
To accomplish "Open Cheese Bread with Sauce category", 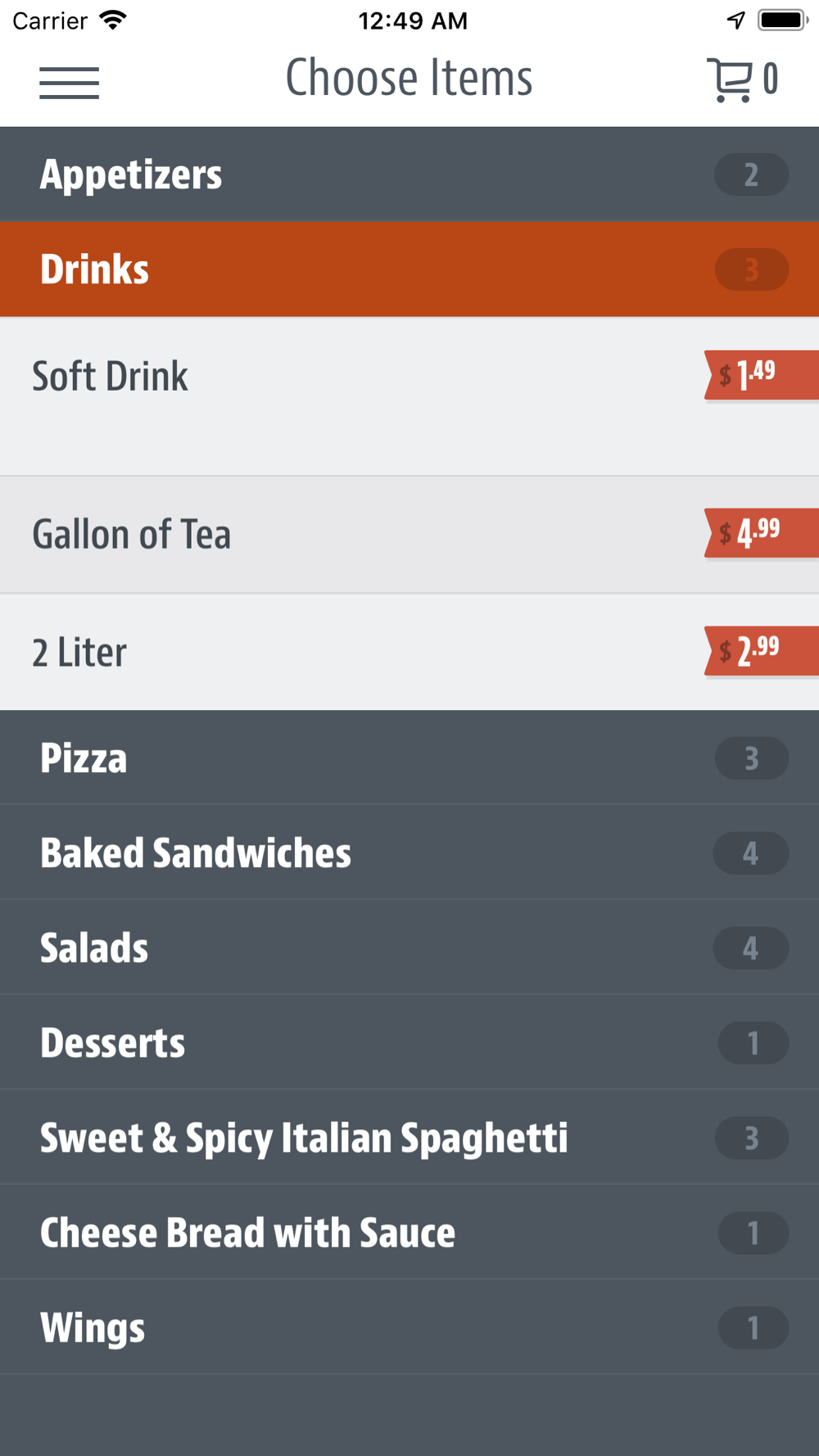I will click(409, 1232).
